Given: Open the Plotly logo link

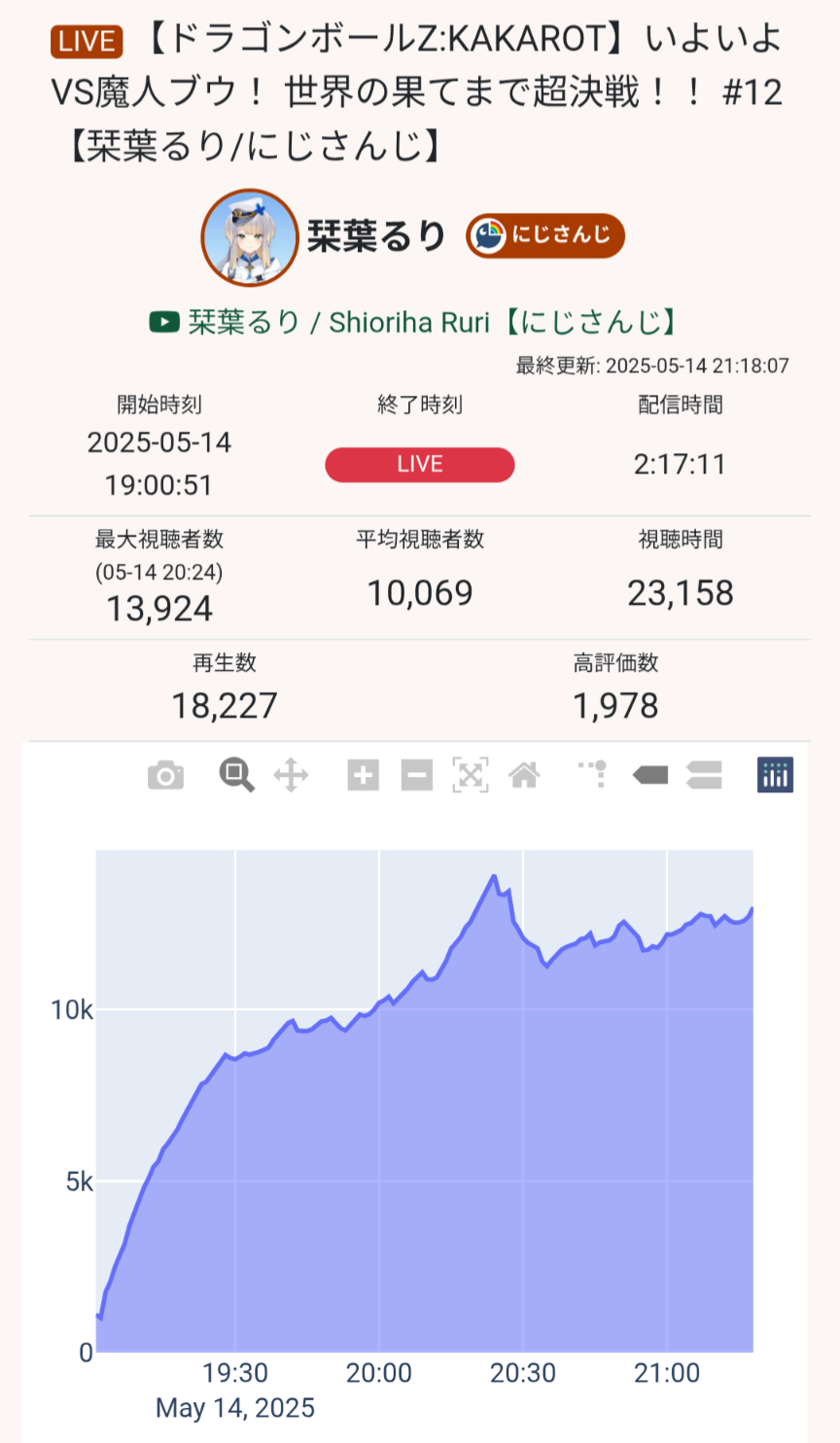Looking at the screenshot, I should click(x=775, y=775).
